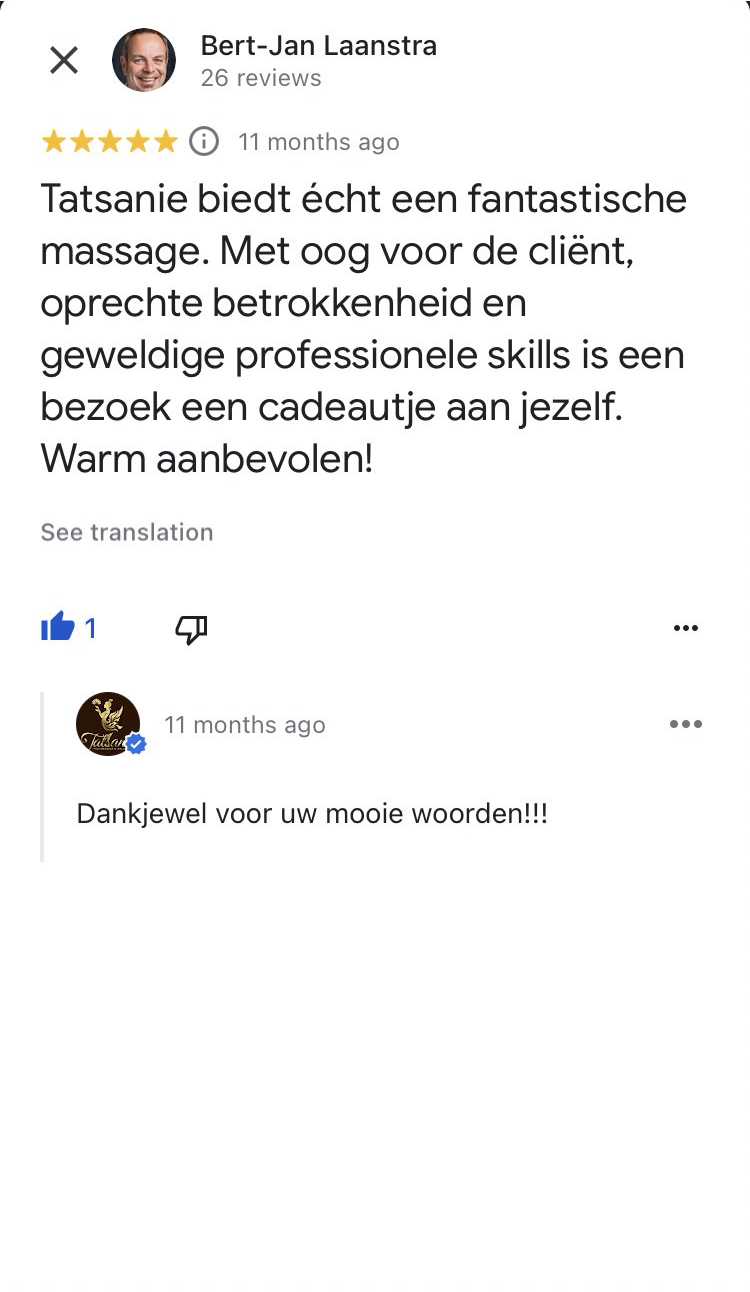The width and height of the screenshot is (750, 1292).
Task: Dislike this review with thumbs down
Action: click(191, 629)
